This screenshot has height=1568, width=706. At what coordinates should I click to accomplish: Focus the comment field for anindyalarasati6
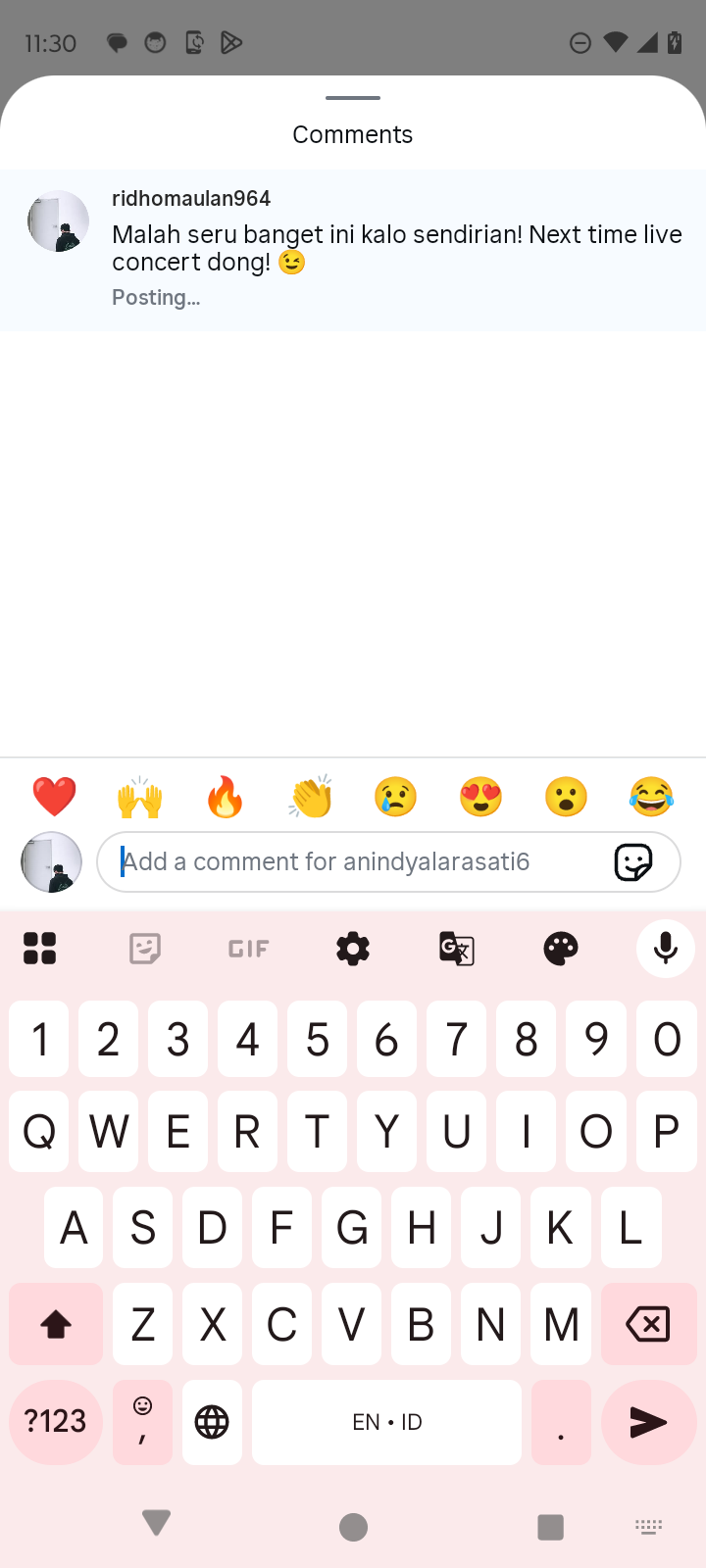click(353, 861)
